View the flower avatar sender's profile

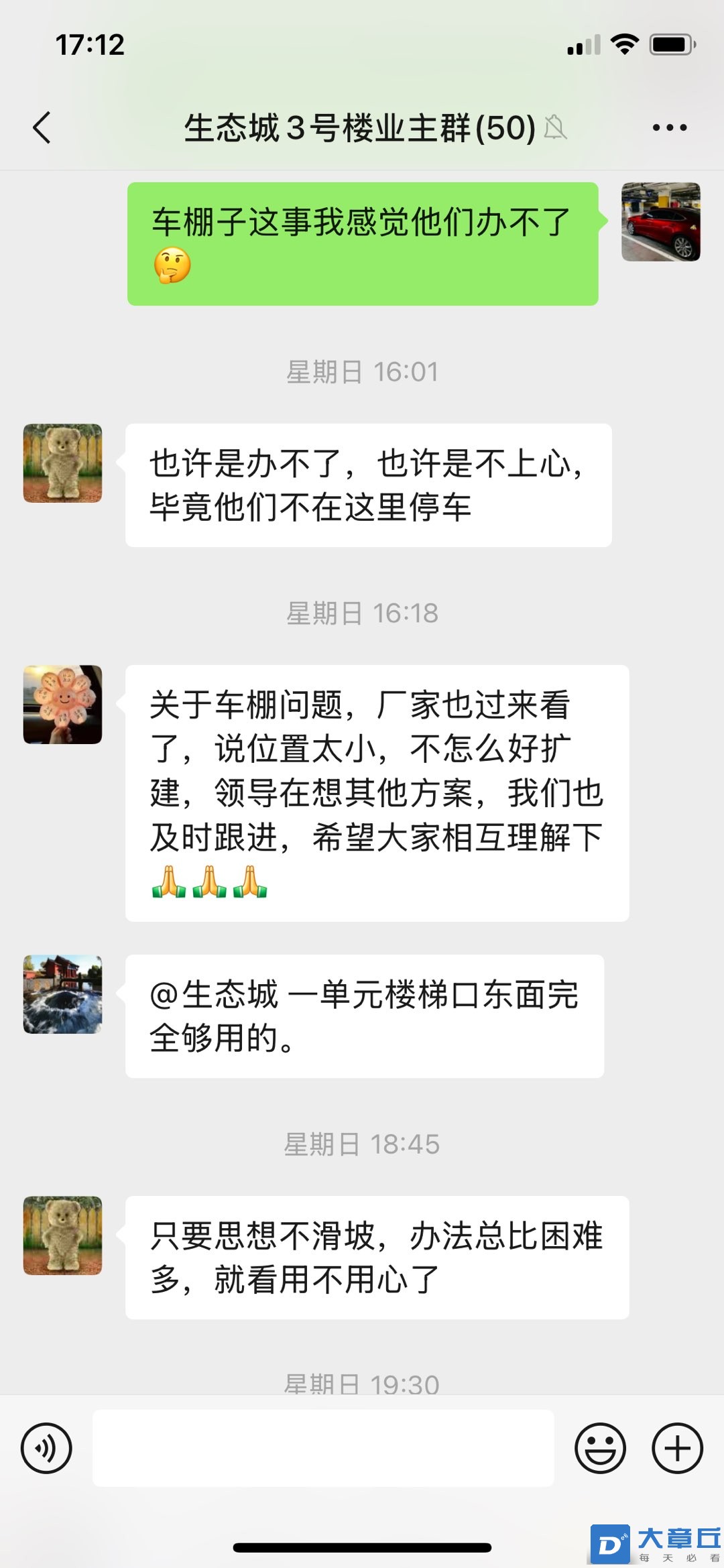62,705
